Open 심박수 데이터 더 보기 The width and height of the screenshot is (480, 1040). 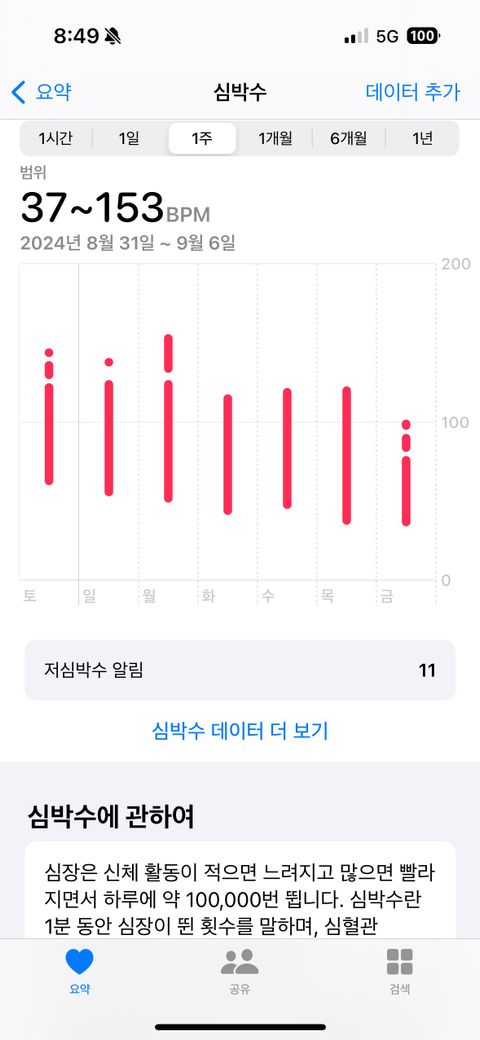pos(240,731)
